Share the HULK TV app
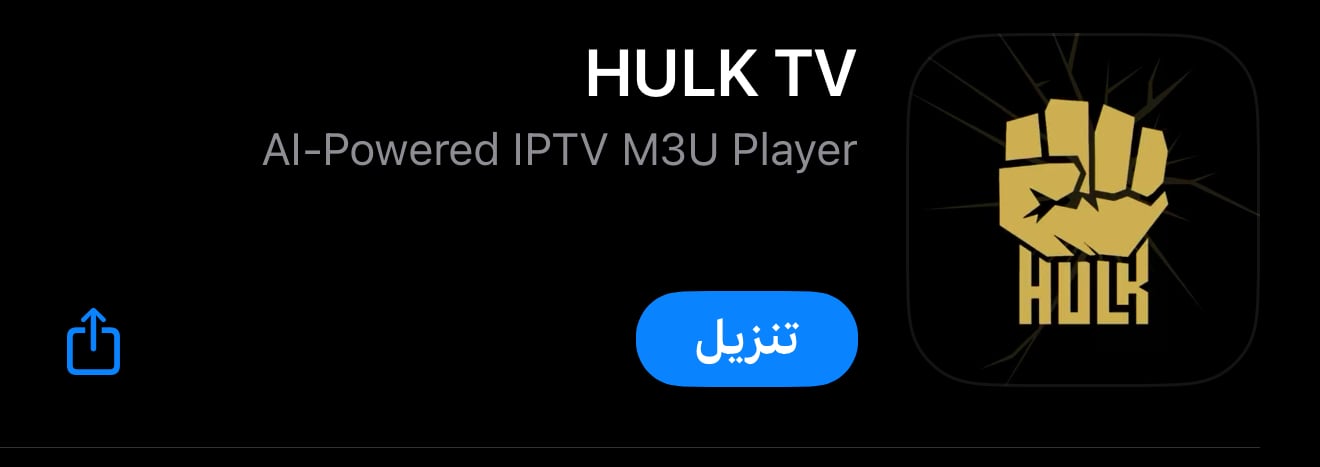This screenshot has height=467, width=1320. click(x=94, y=341)
